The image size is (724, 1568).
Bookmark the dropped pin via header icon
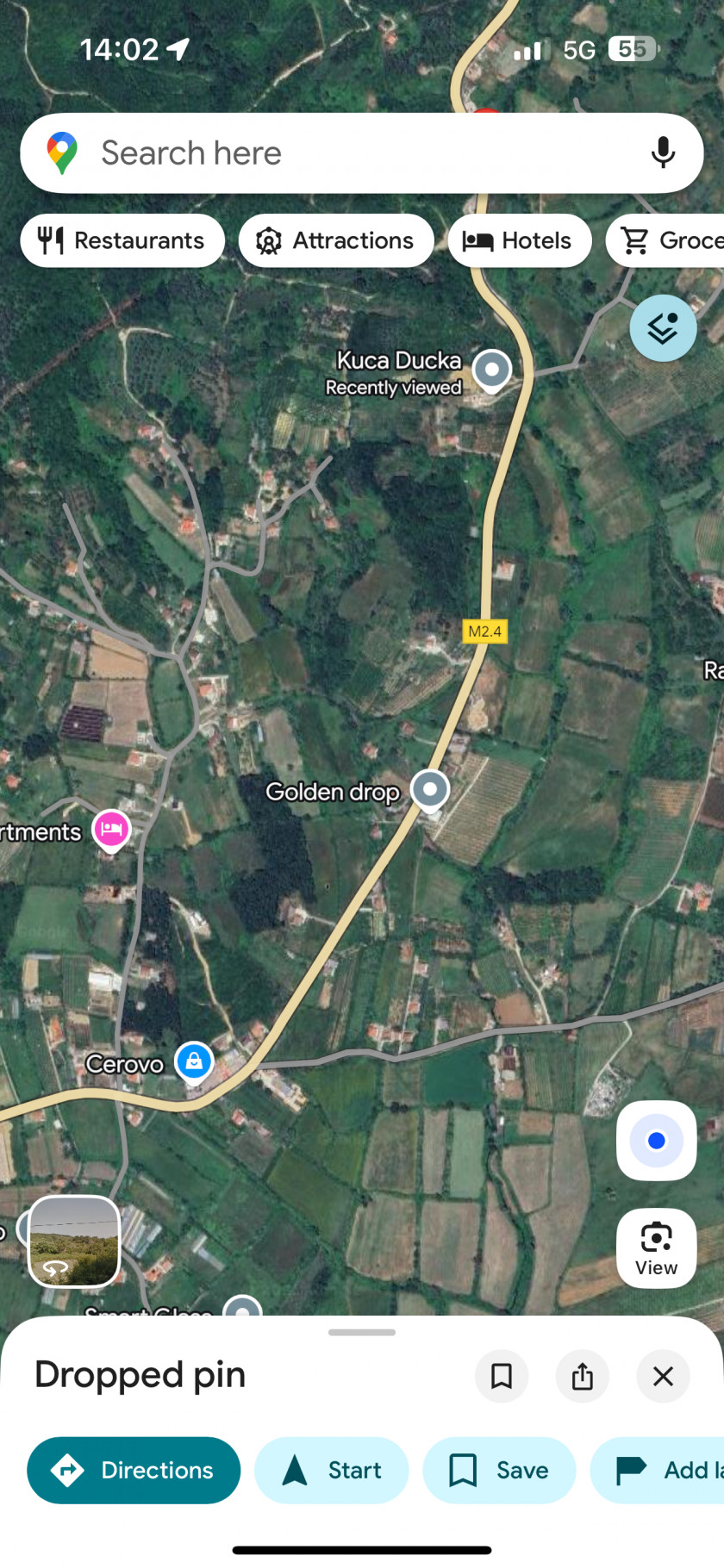[501, 1376]
